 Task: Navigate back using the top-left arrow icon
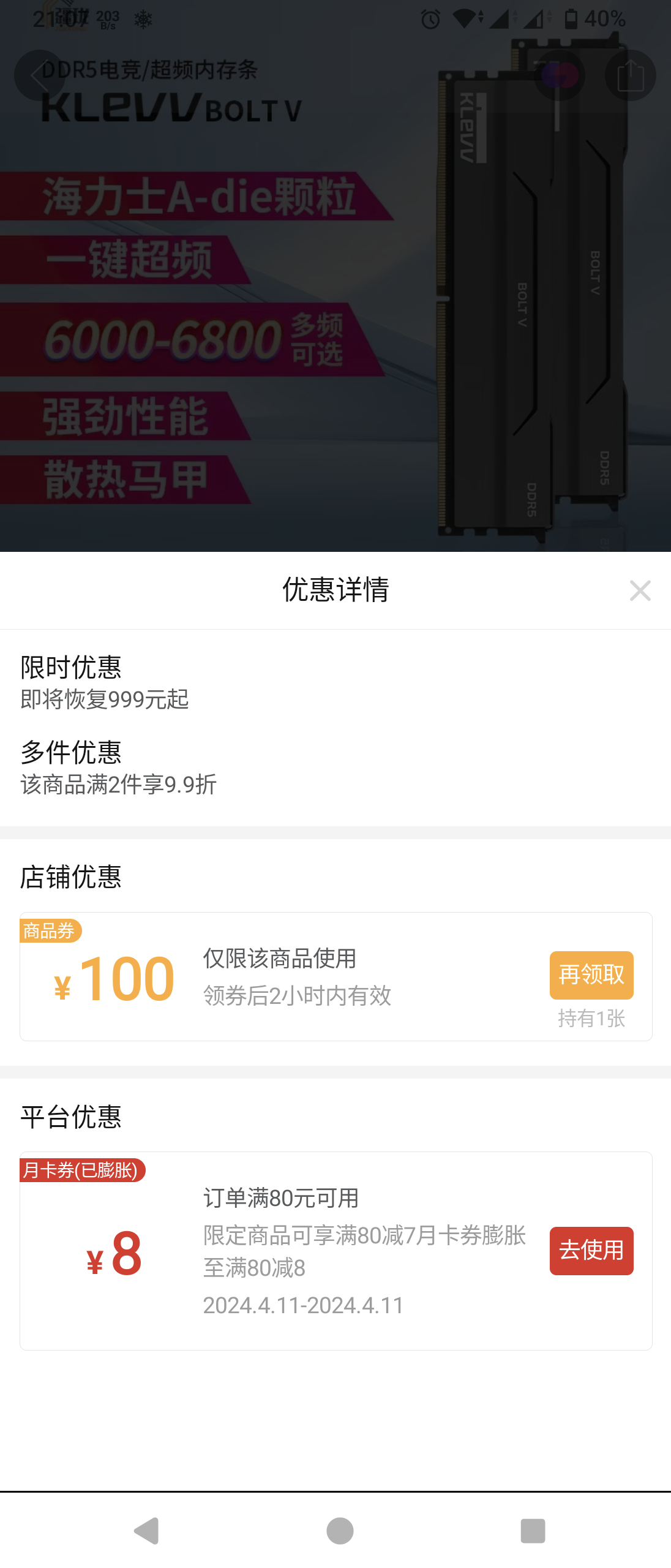click(39, 75)
